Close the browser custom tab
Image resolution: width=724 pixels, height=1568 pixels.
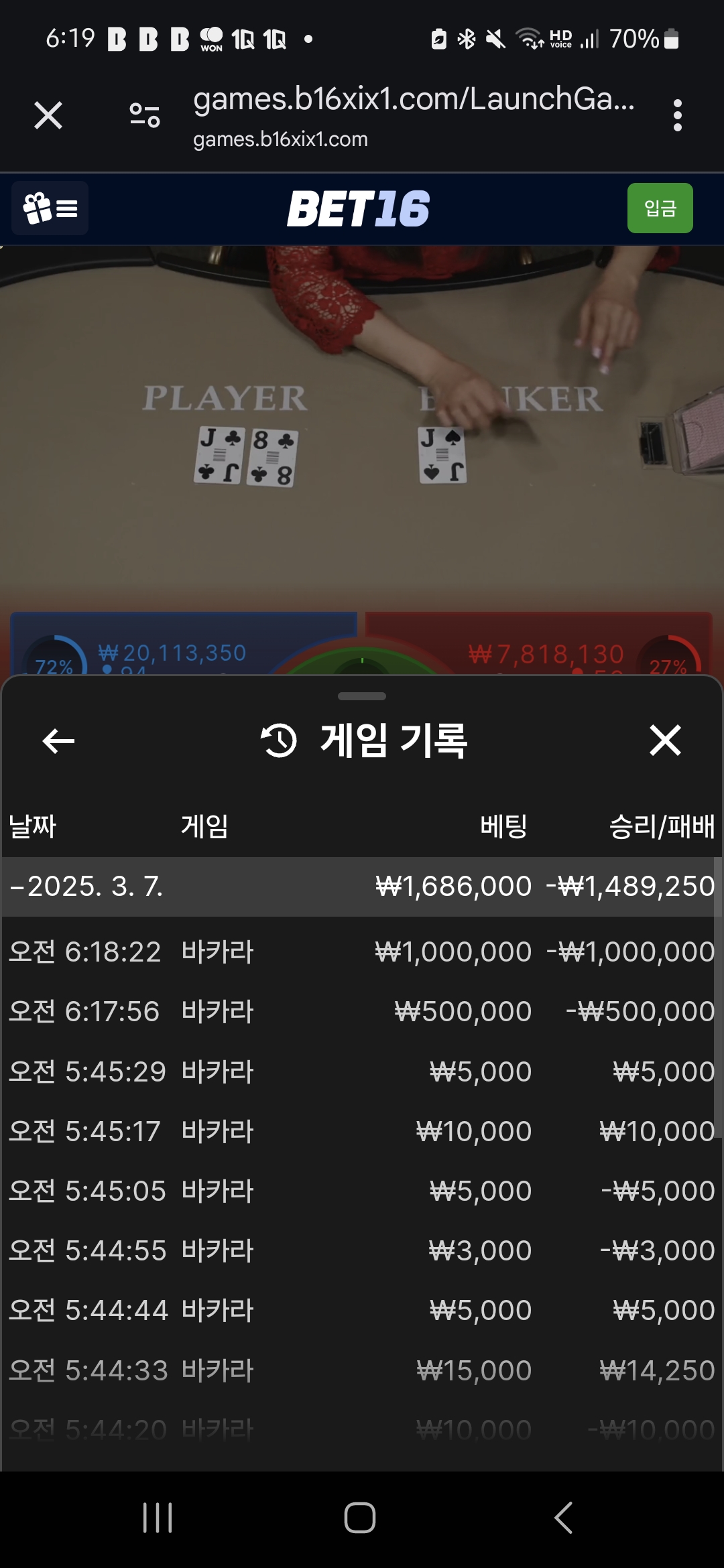point(48,115)
